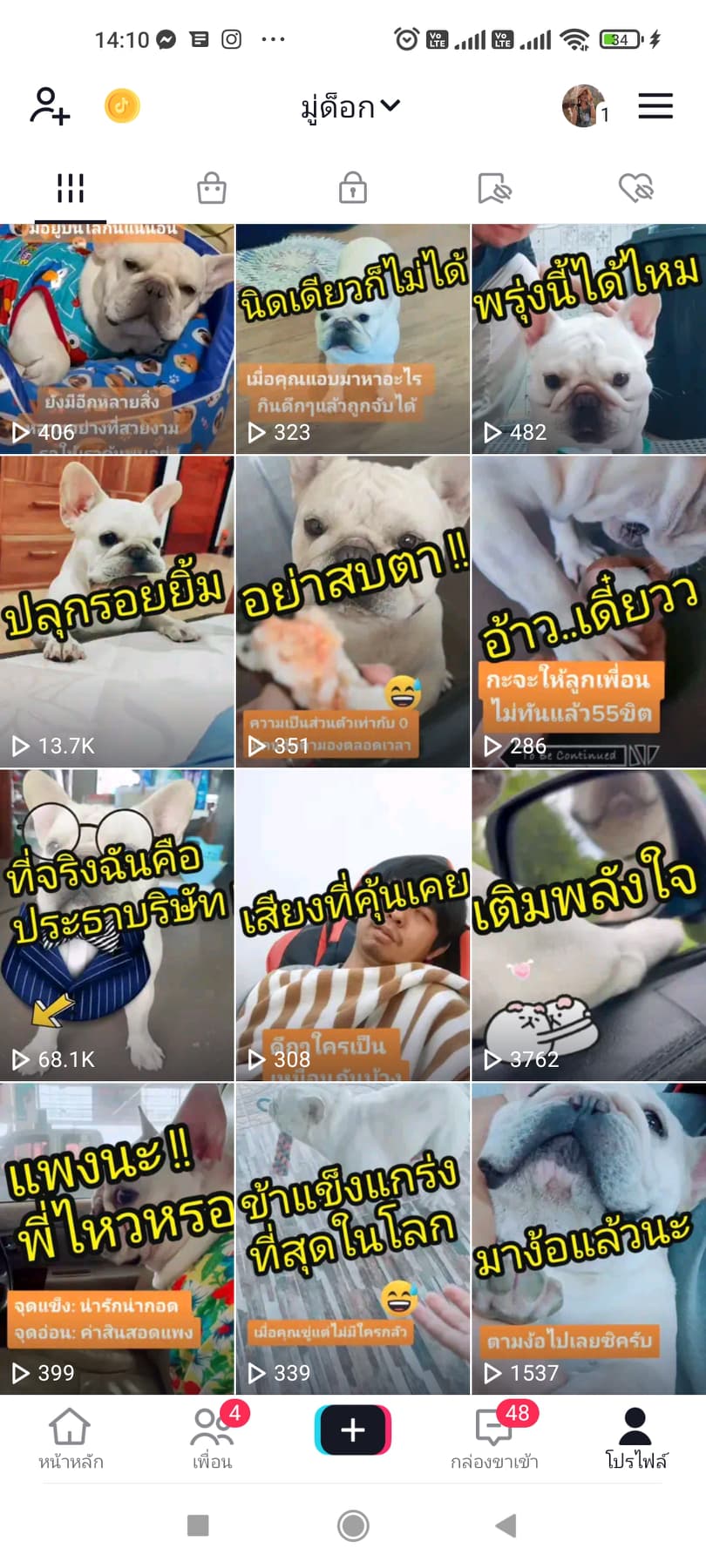Switch to the liked videos heart tab
The image size is (706, 1568).
coord(635,187)
